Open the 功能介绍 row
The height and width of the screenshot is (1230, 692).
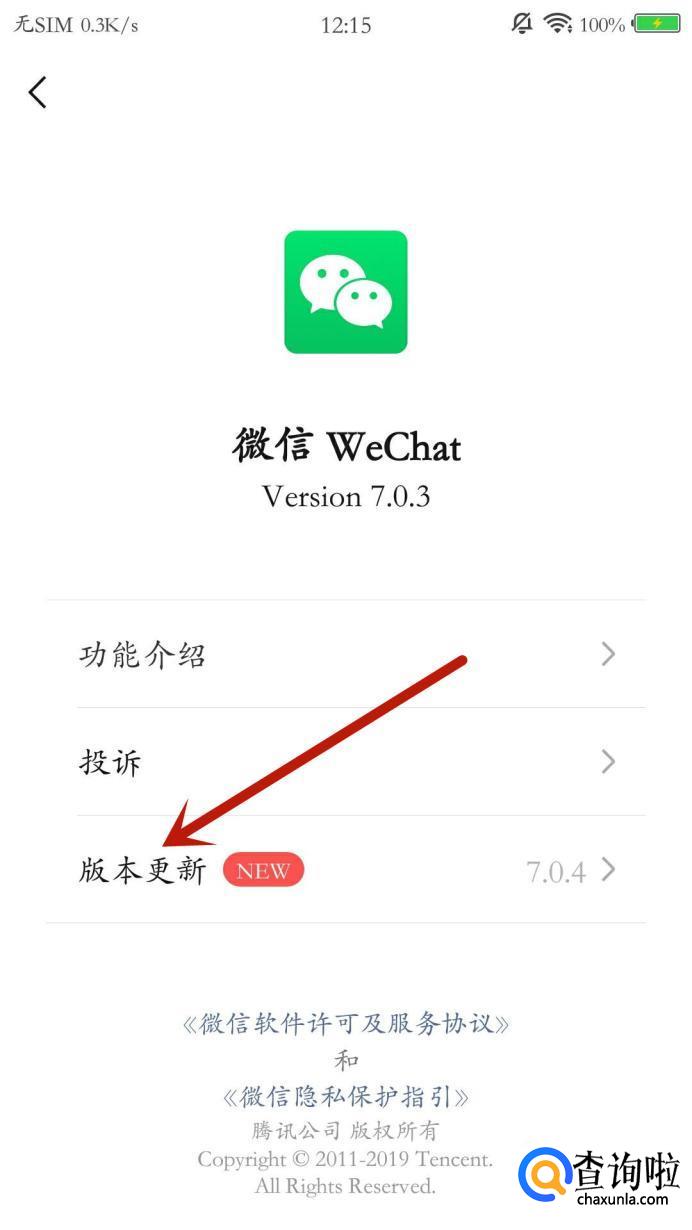click(346, 655)
